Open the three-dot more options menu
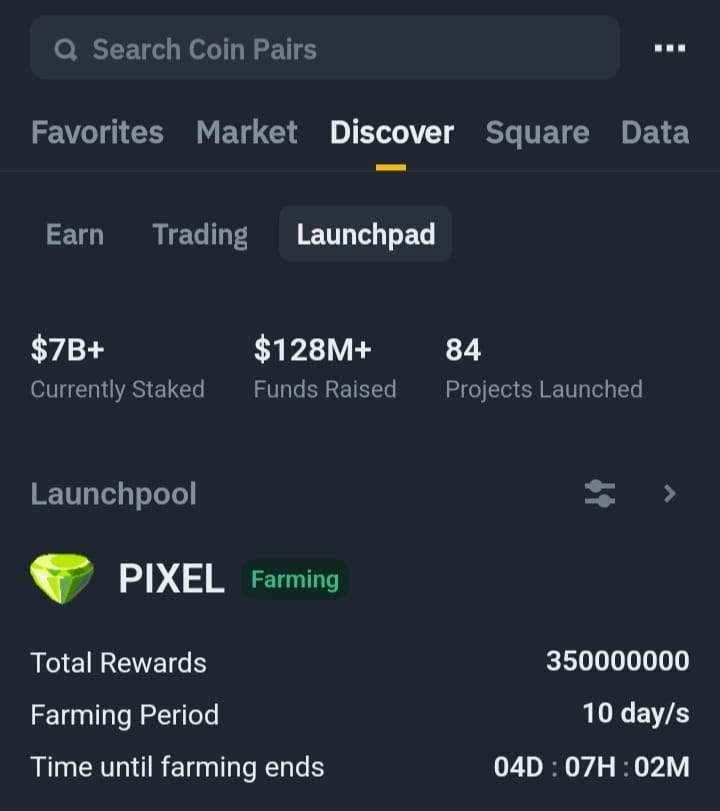Viewport: 720px width, 811px height. pos(668,48)
